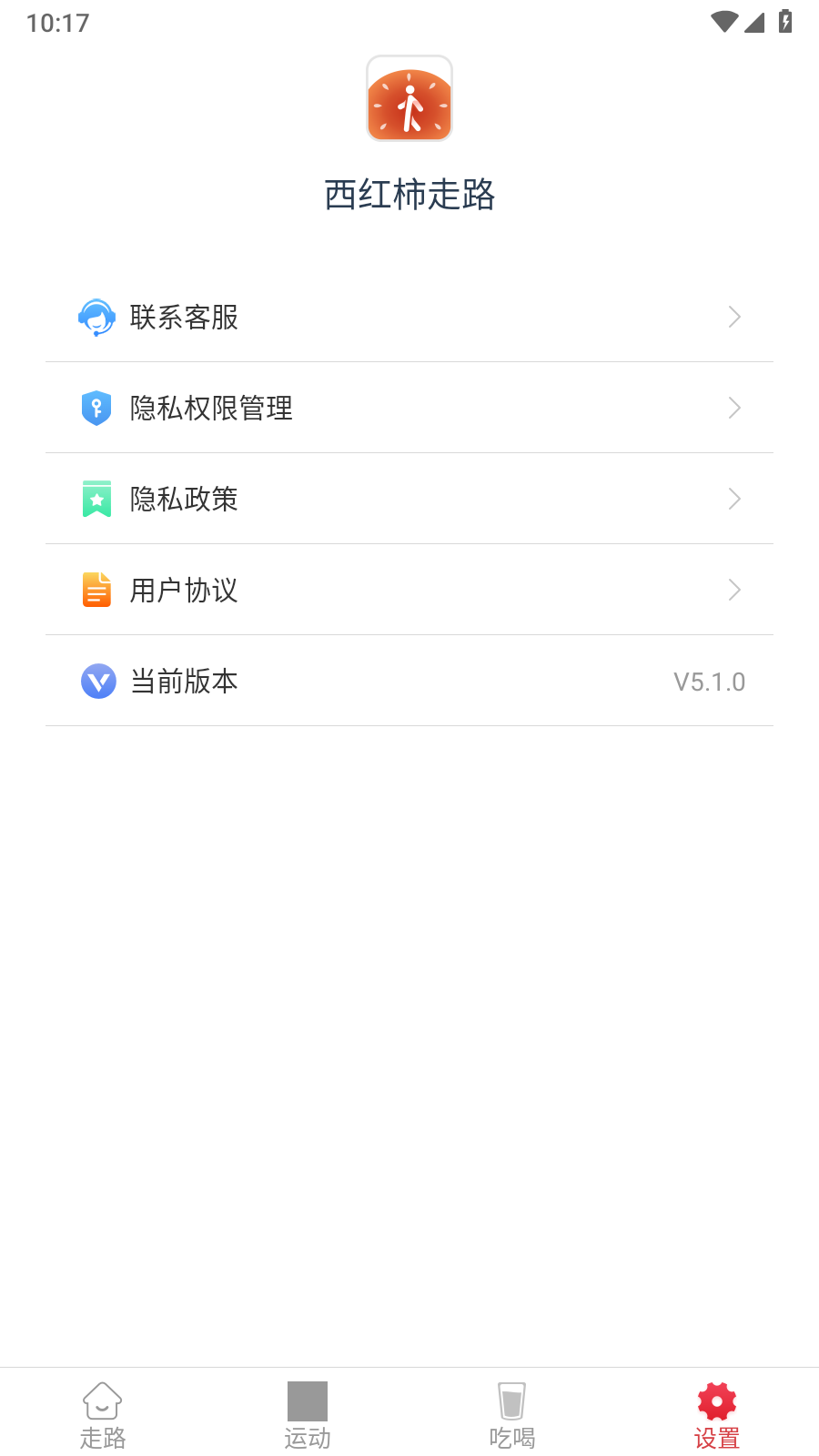
Task: Click the Wi-Fi status bar icon
Action: click(723, 22)
